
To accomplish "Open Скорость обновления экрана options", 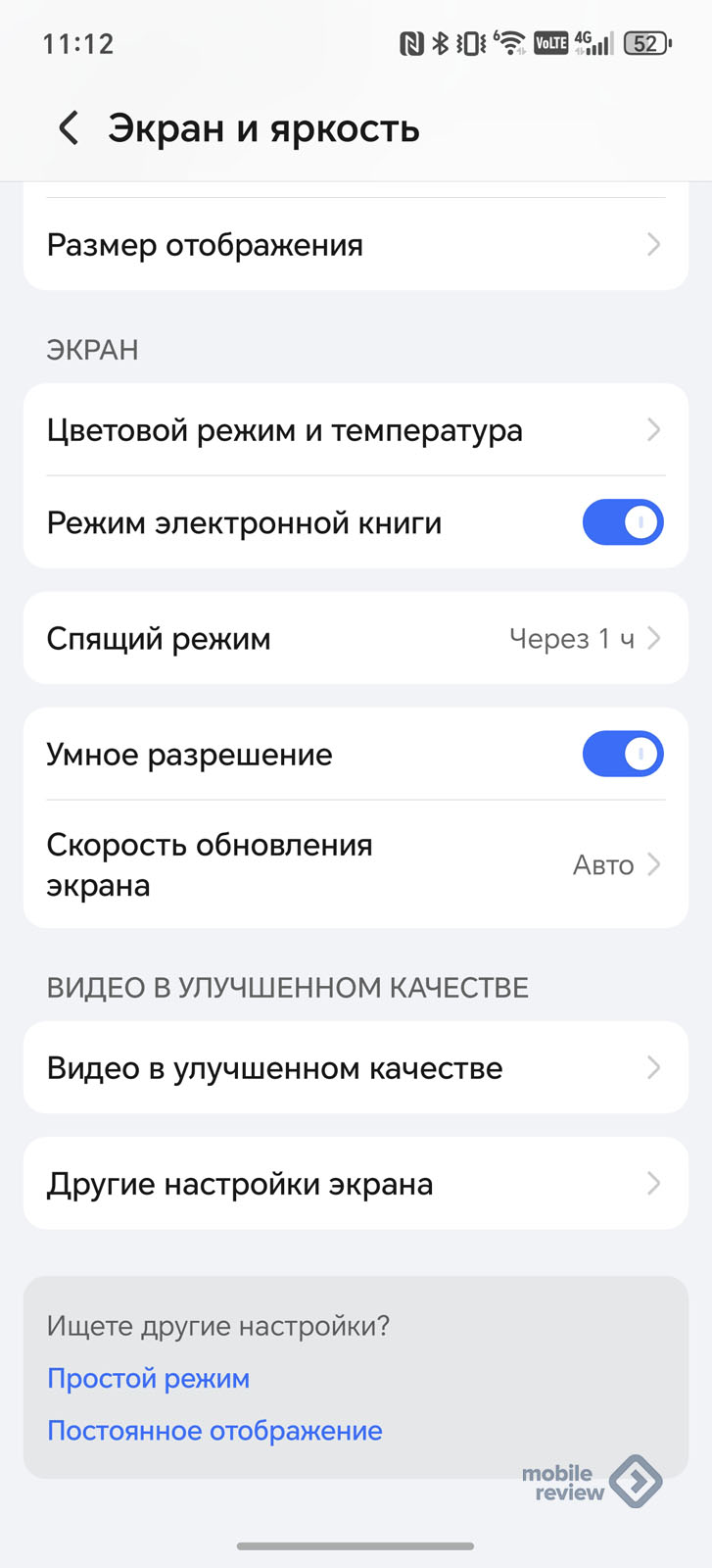I will pos(356,864).
